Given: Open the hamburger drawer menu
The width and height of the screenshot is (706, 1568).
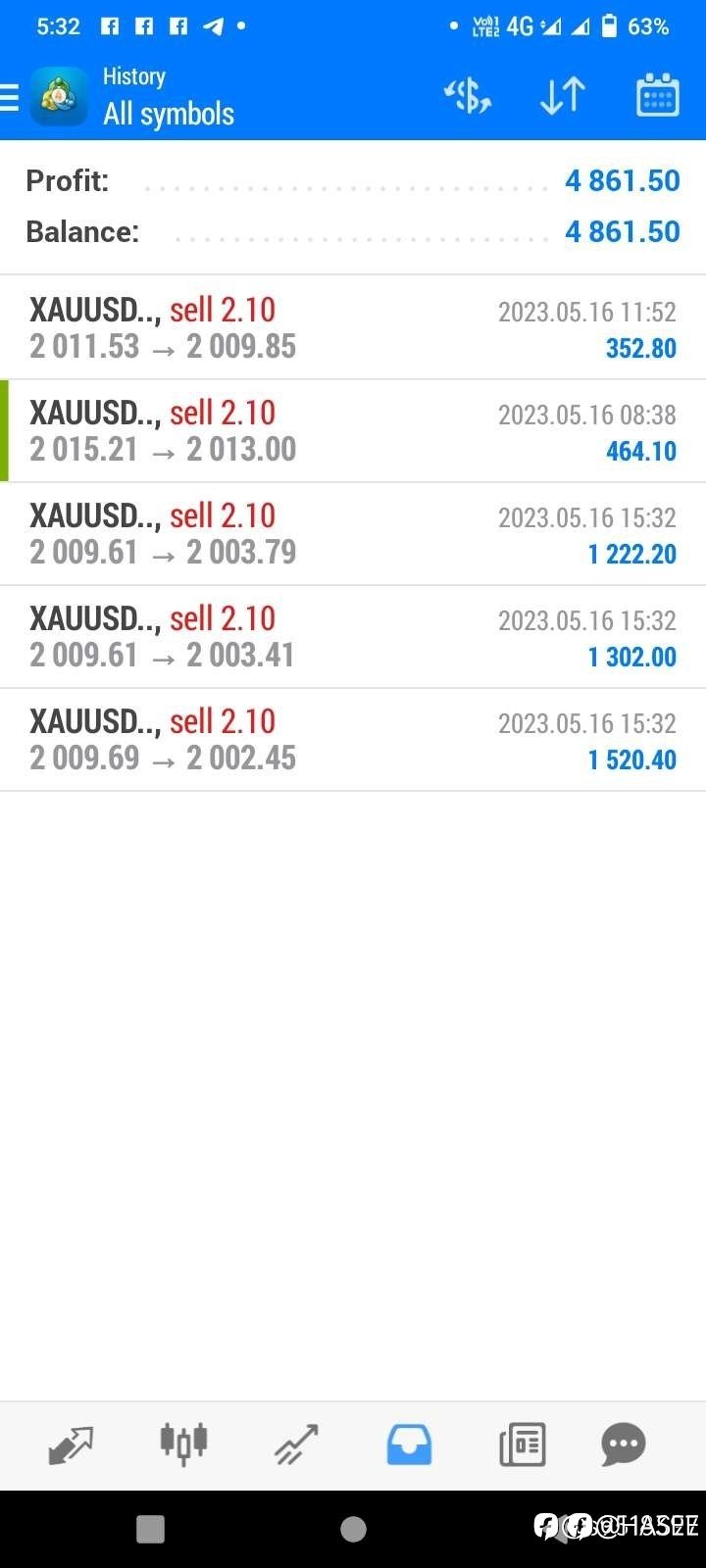Looking at the screenshot, I should 10,97.
